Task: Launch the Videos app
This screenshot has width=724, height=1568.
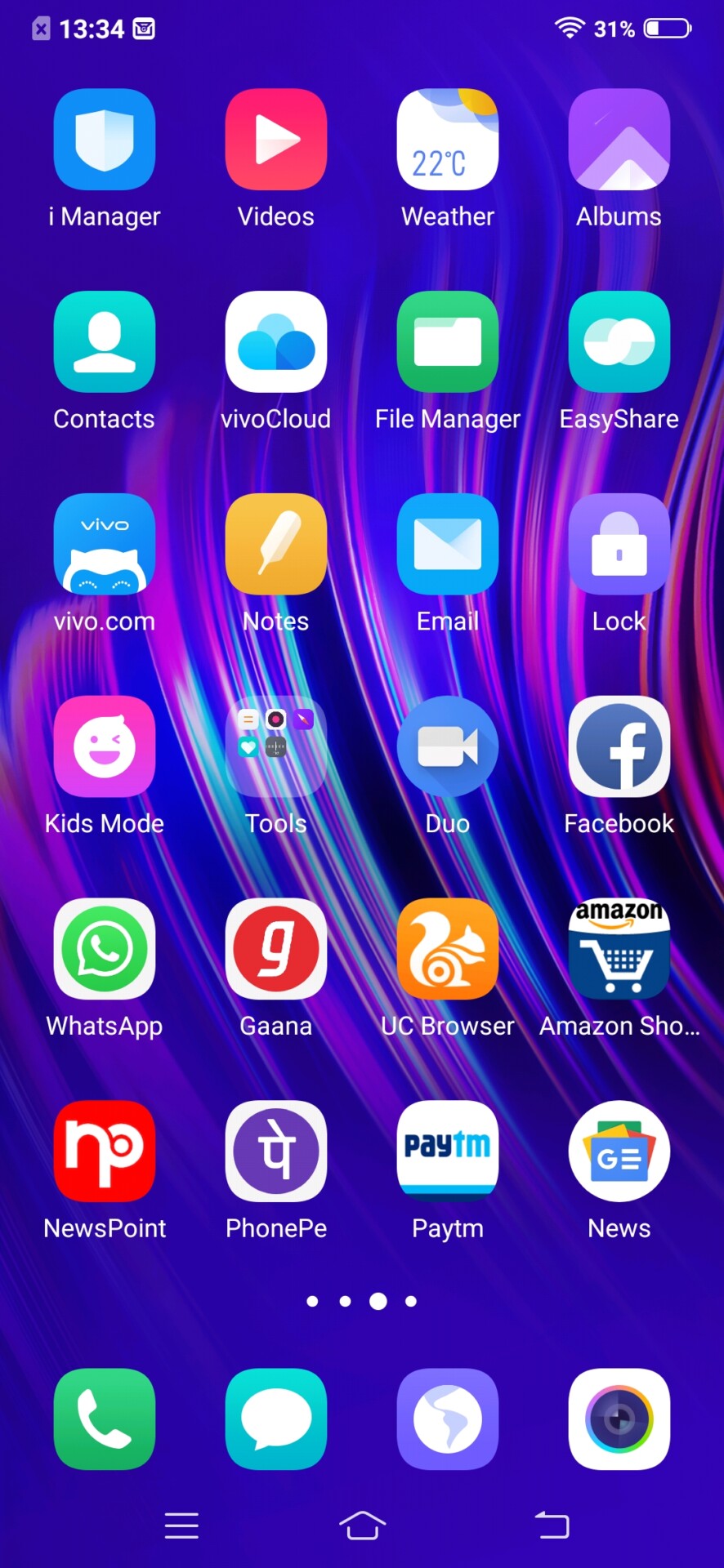Action: coord(276,140)
